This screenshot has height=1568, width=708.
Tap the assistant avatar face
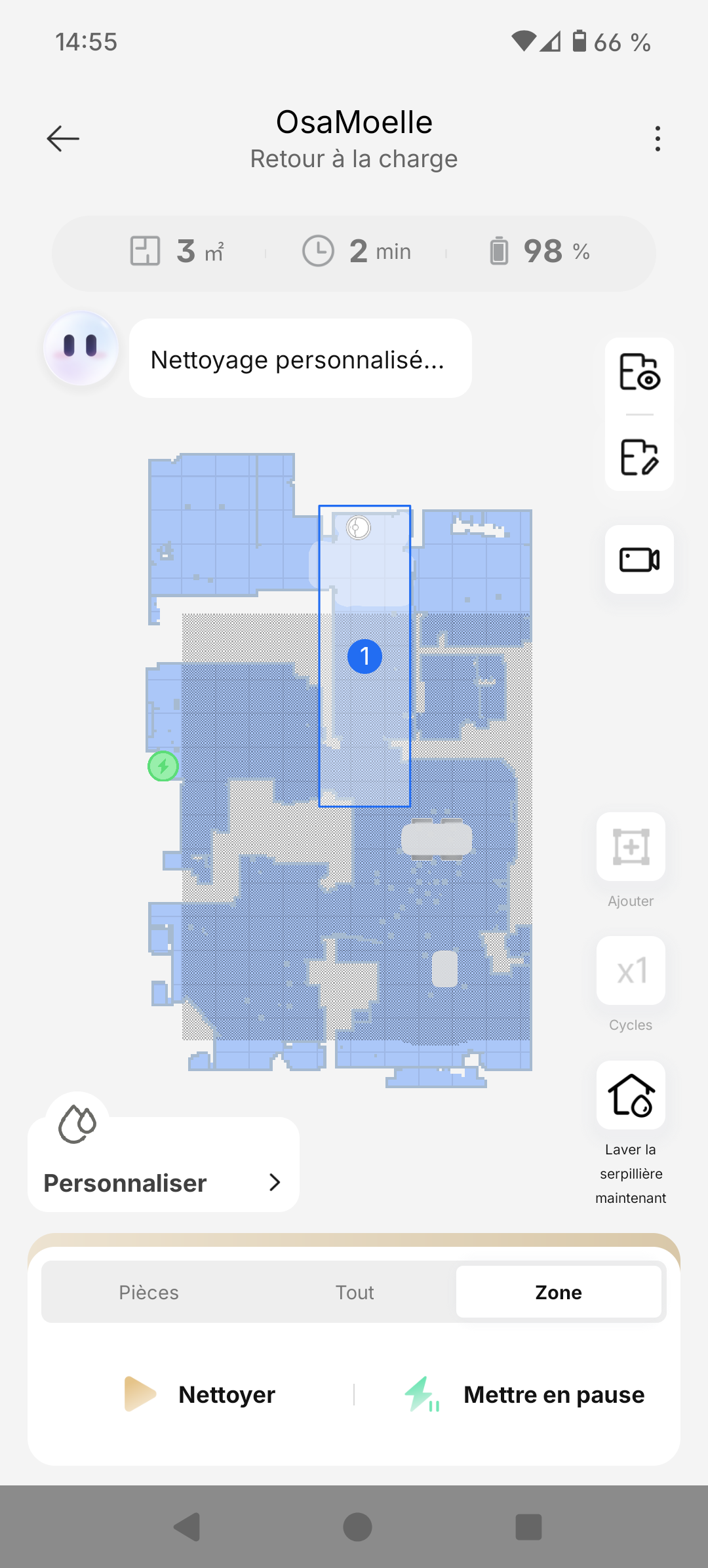point(81,347)
